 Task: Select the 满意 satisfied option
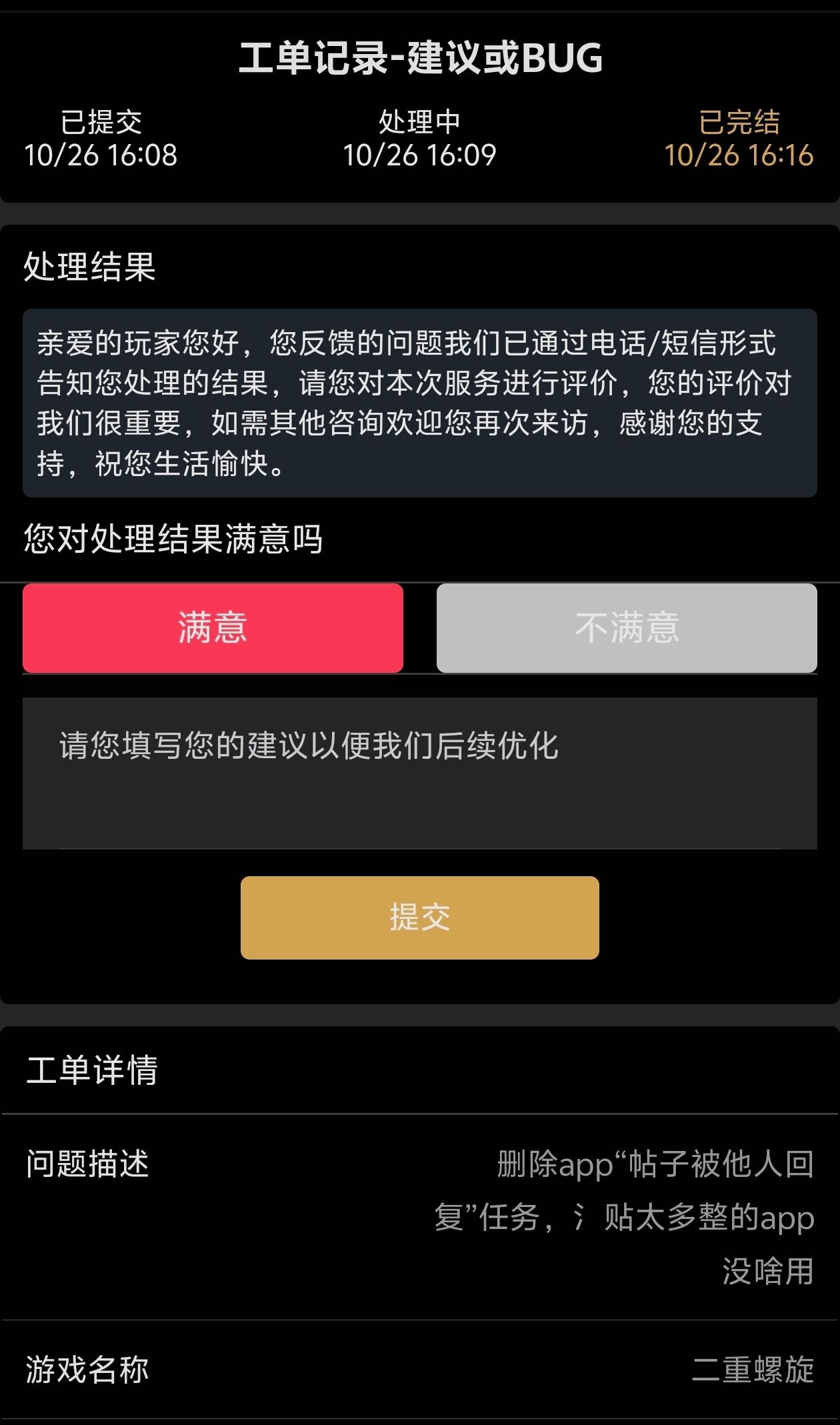[213, 627]
